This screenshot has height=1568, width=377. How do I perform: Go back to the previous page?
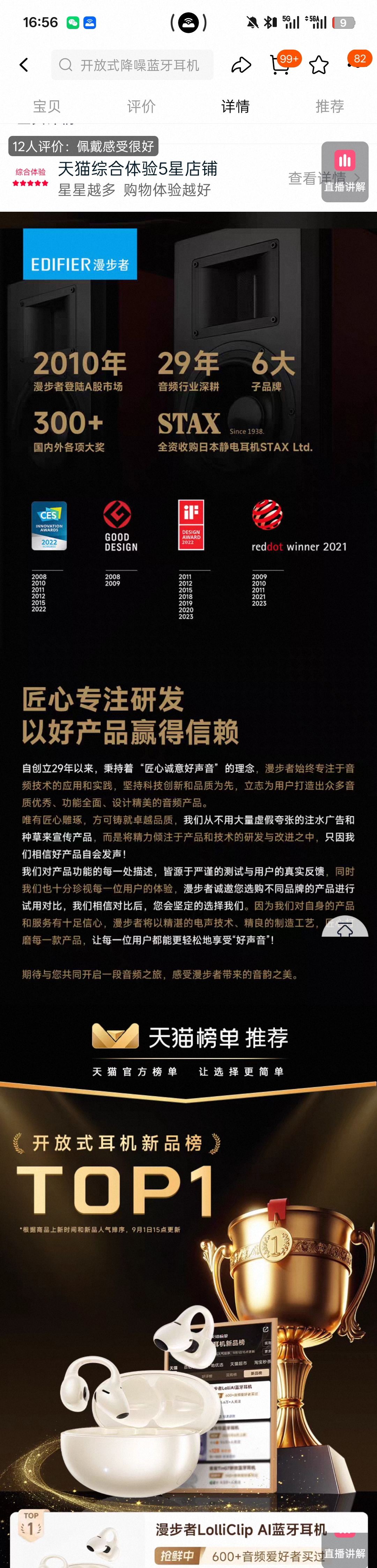[24, 65]
